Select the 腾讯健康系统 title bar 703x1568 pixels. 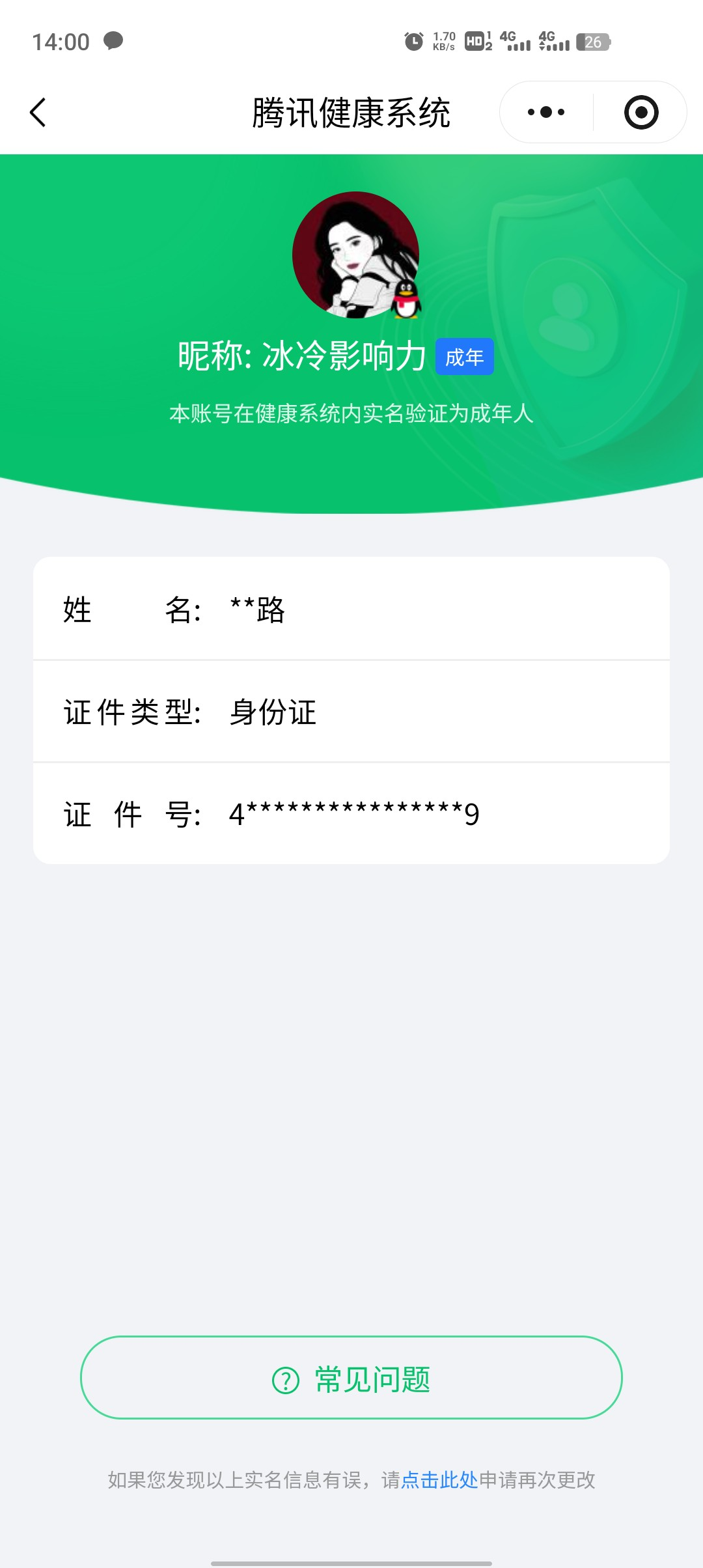pos(351,111)
